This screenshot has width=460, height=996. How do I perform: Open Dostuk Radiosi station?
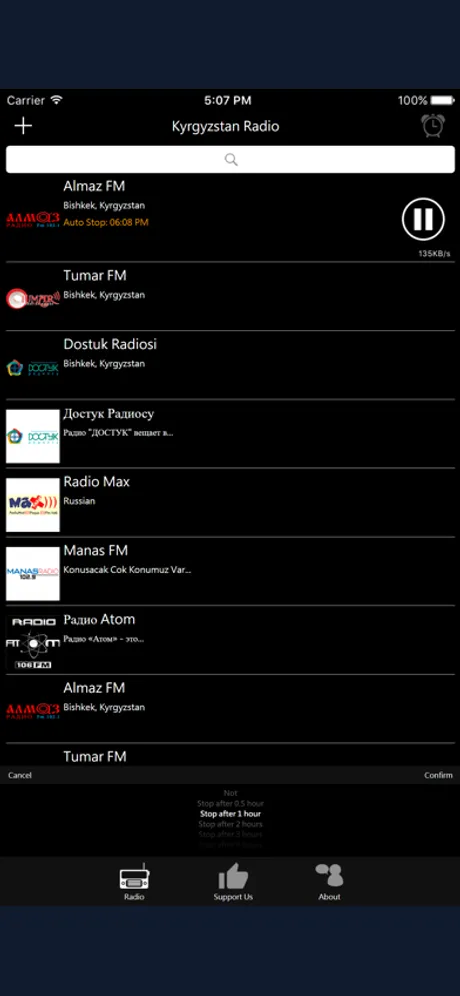point(230,365)
